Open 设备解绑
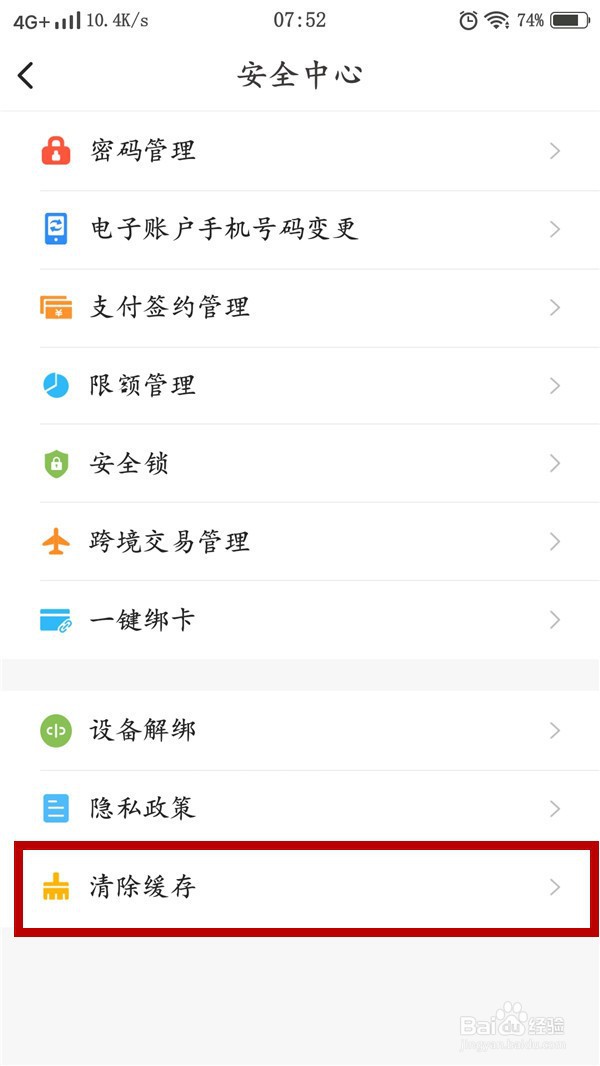The image size is (600, 1066). pyautogui.click(x=300, y=731)
